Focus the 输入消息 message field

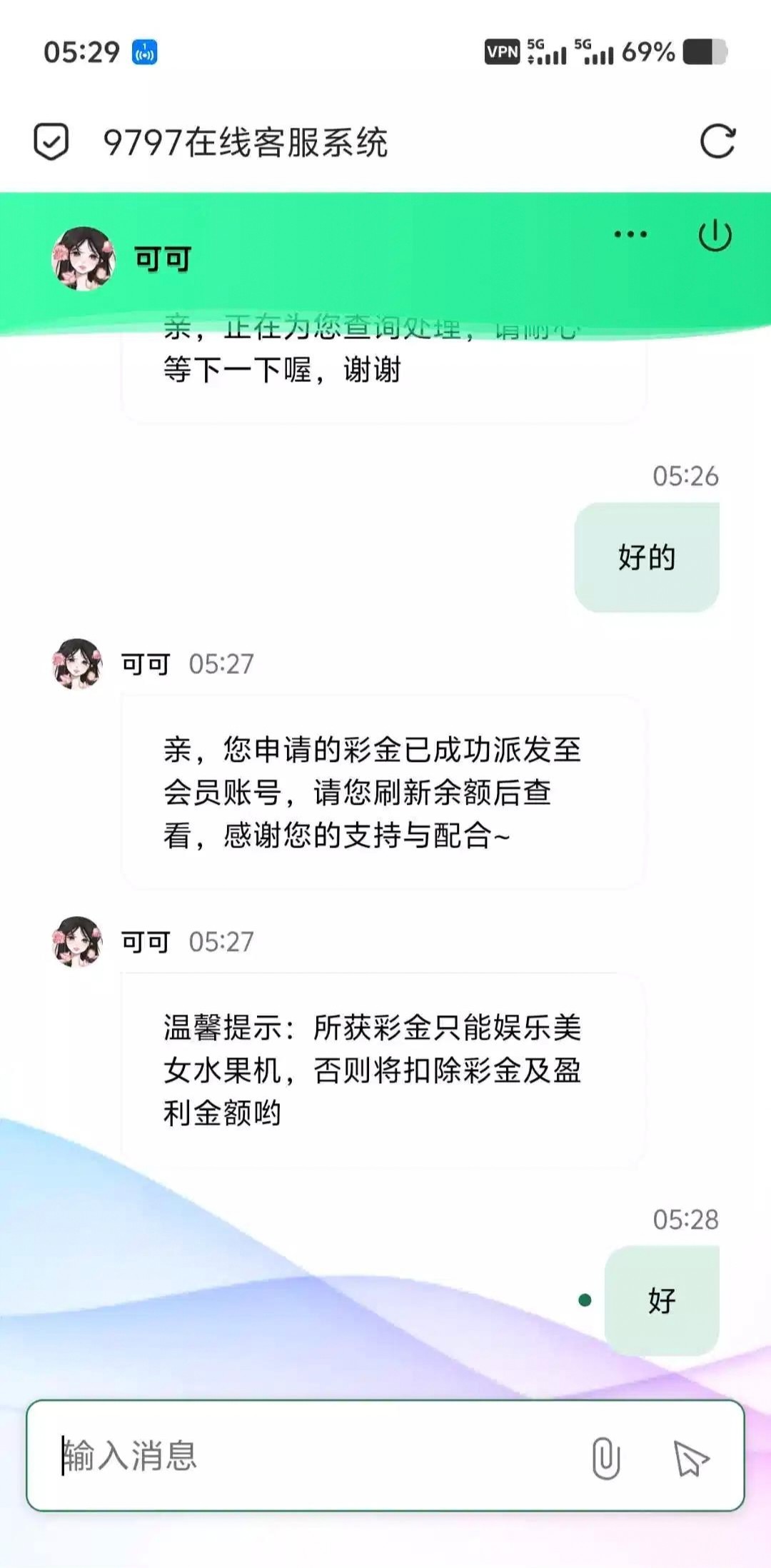pos(314,1456)
